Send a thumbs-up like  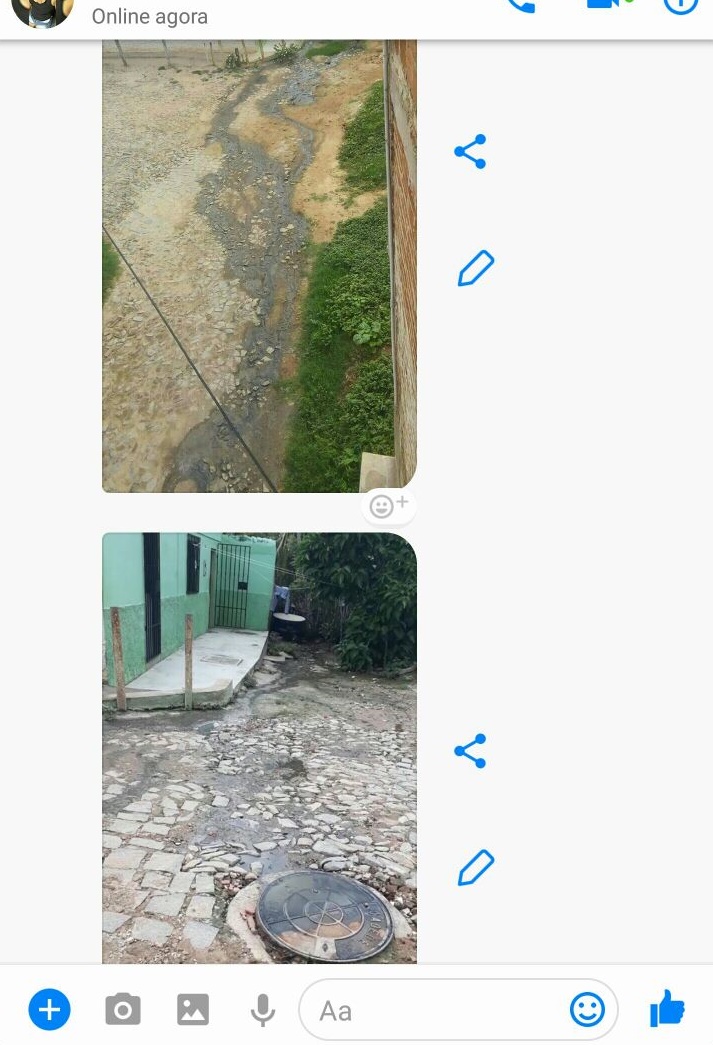pos(667,1008)
